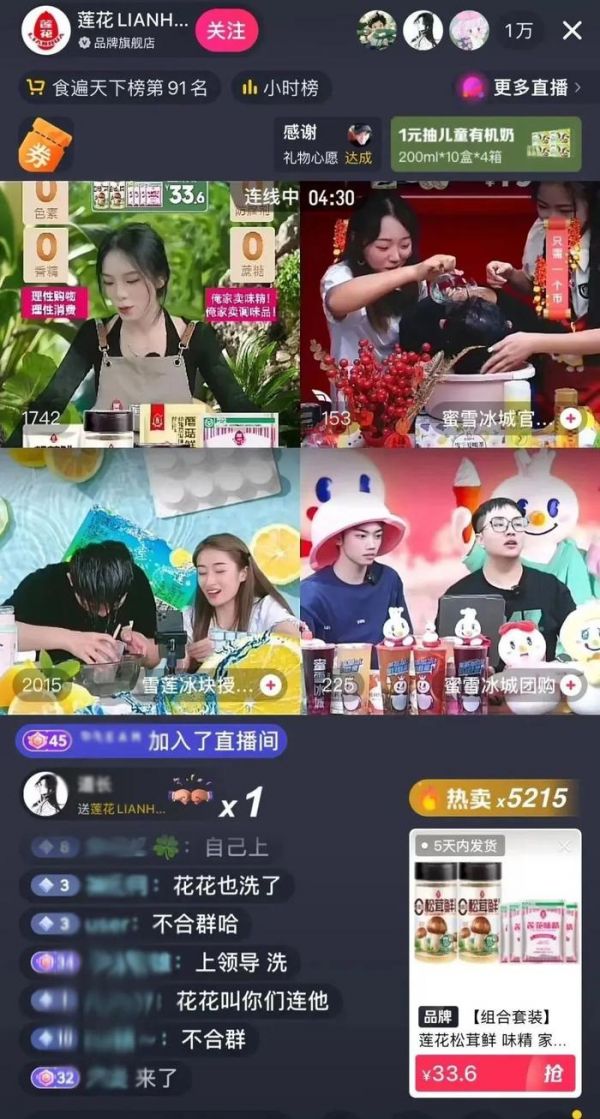Open the gift sender's avatar
This screenshot has height=1119, width=600.
coord(45,794)
